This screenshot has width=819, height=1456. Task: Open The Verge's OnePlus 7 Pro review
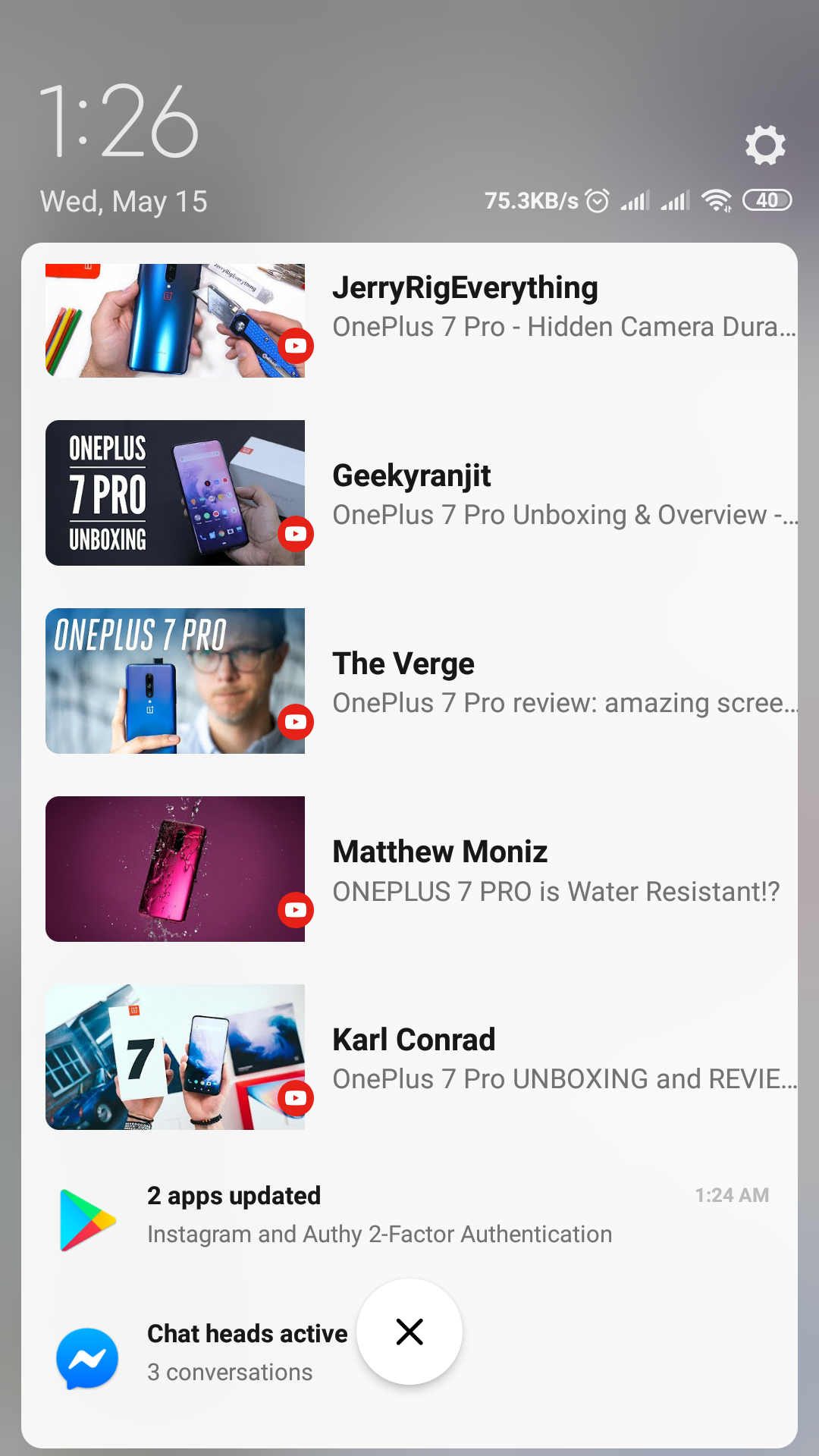coord(409,681)
